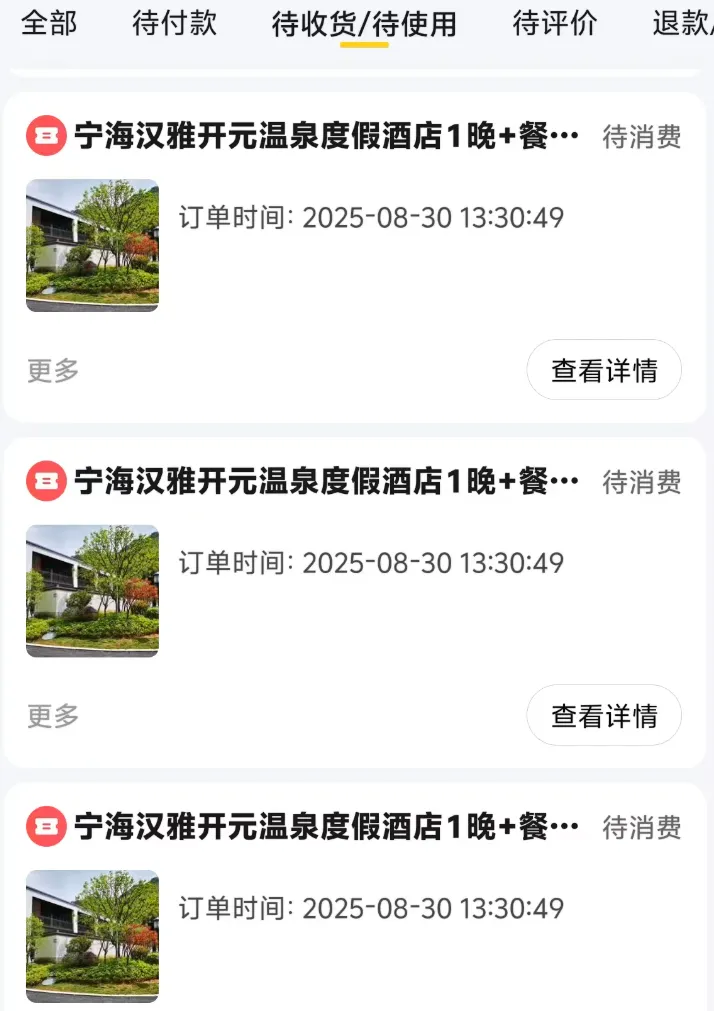The height and width of the screenshot is (1011, 714).
Task: Tap 查看详情 on the first hotel order
Action: pos(604,370)
